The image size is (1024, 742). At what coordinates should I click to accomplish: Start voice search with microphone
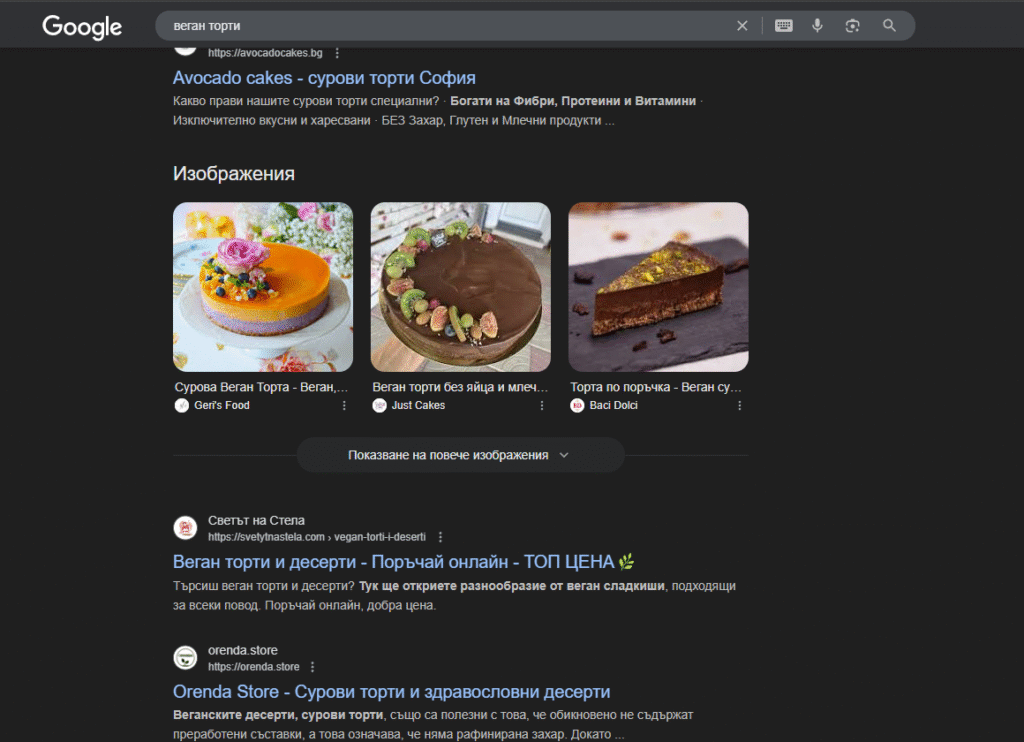pos(817,26)
